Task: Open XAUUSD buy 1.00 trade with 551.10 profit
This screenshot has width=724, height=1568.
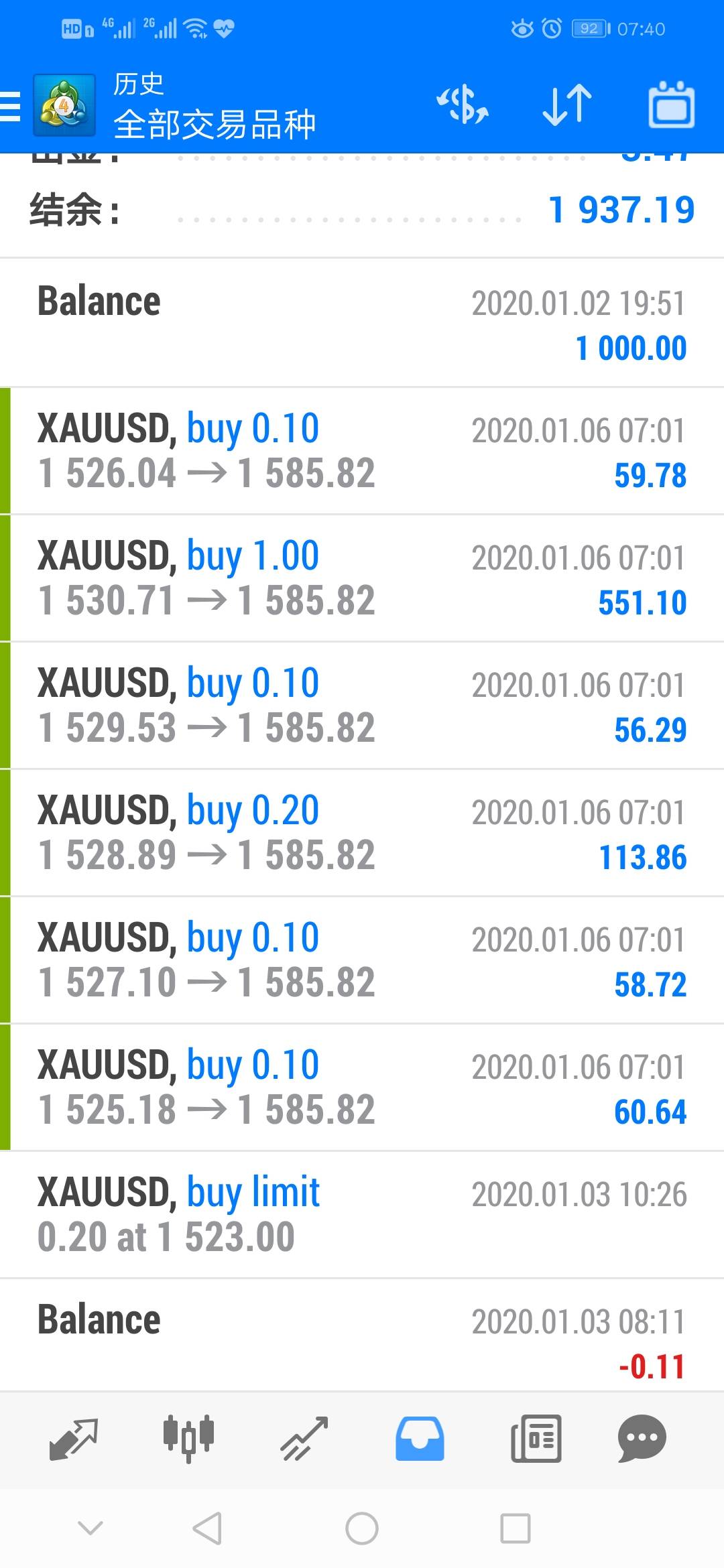Action: (362, 578)
